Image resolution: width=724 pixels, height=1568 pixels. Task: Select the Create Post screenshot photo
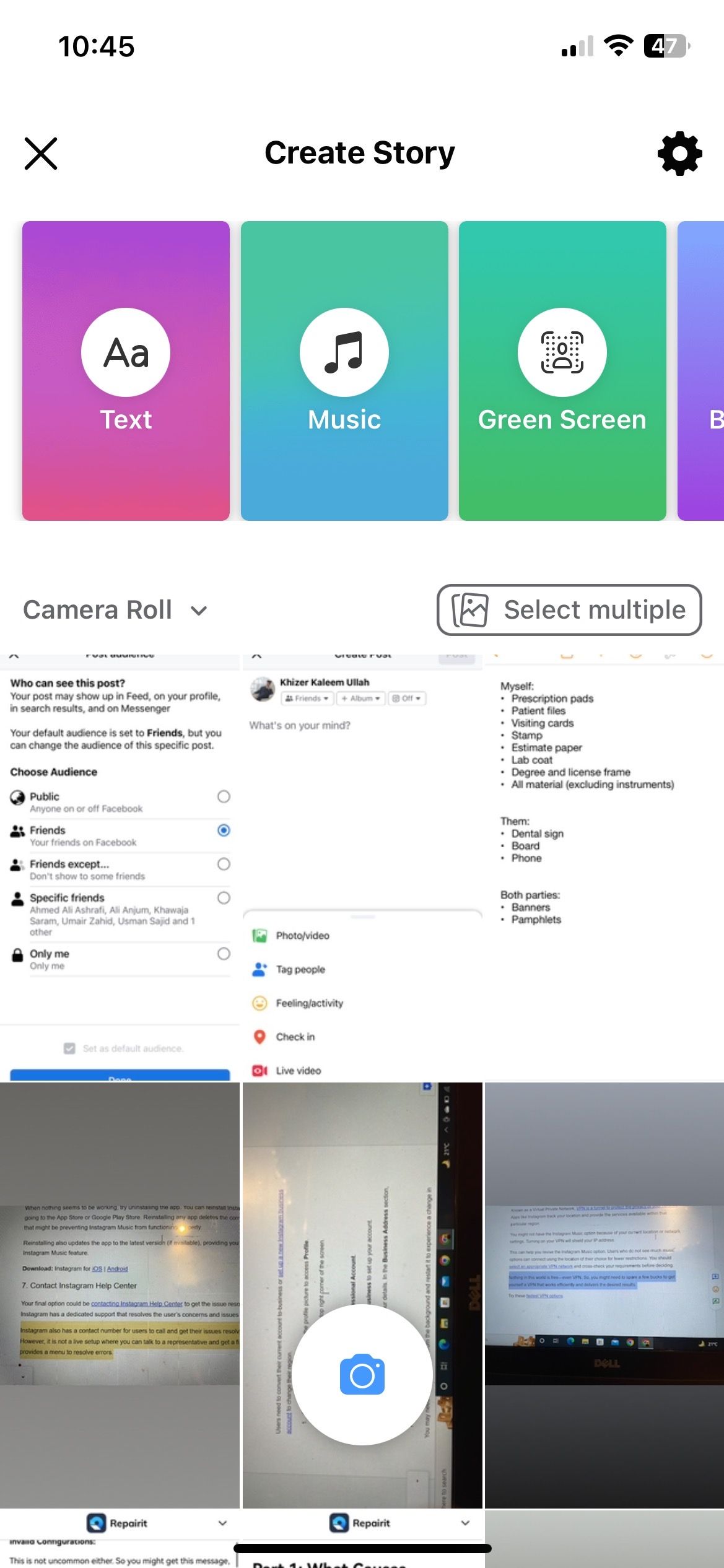[362, 867]
